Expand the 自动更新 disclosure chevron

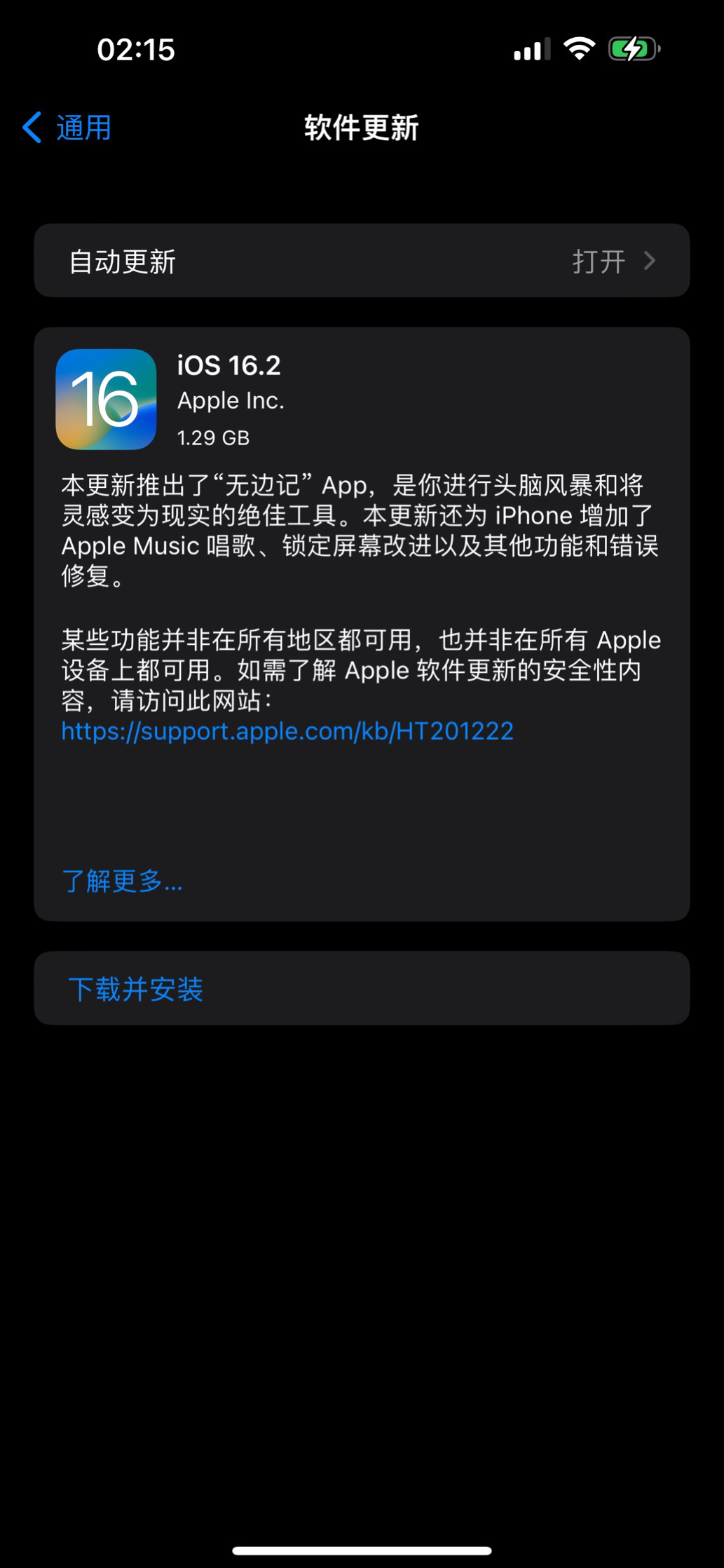coord(648,260)
